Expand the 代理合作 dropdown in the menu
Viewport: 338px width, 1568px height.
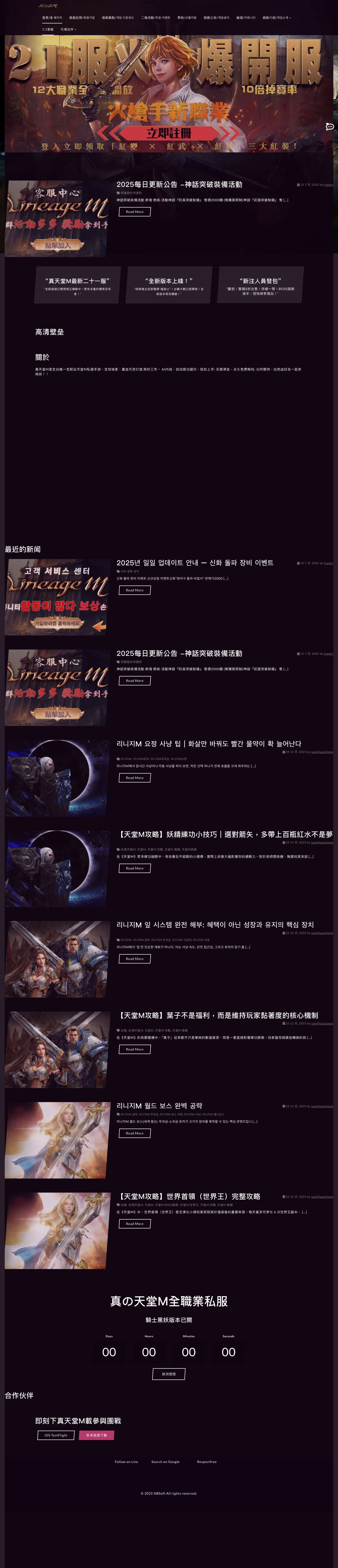[68, 29]
